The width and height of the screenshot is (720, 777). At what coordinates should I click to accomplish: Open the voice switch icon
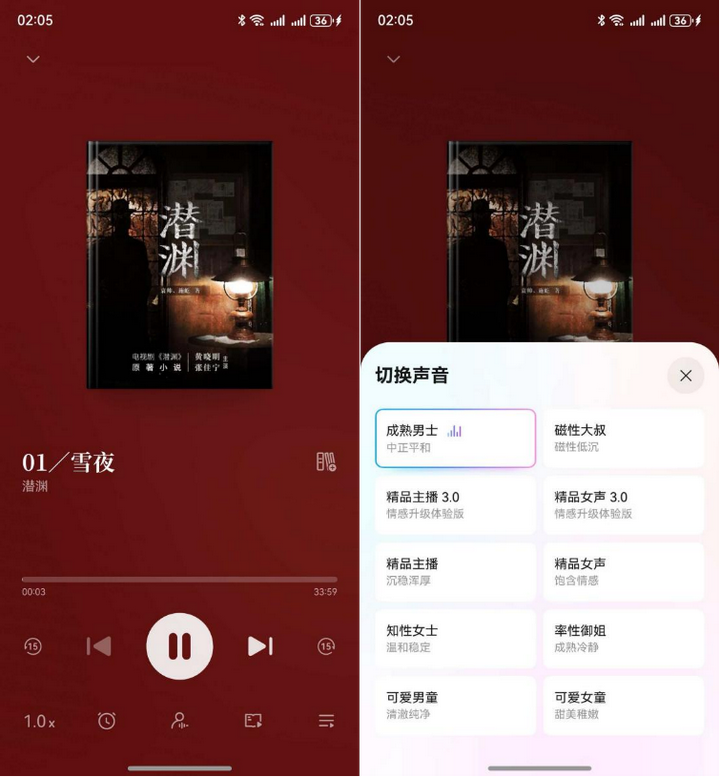(x=179, y=721)
